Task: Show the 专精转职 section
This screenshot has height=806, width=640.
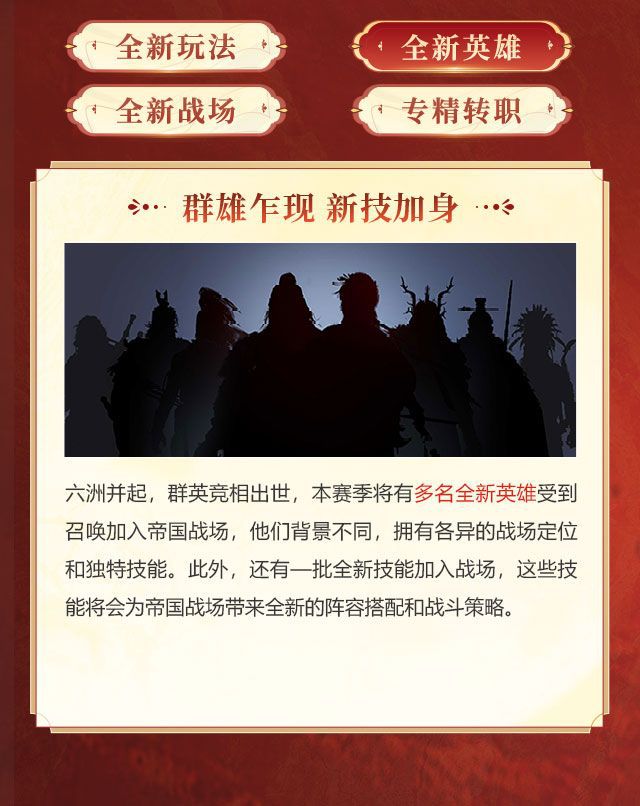Action: pos(461,110)
